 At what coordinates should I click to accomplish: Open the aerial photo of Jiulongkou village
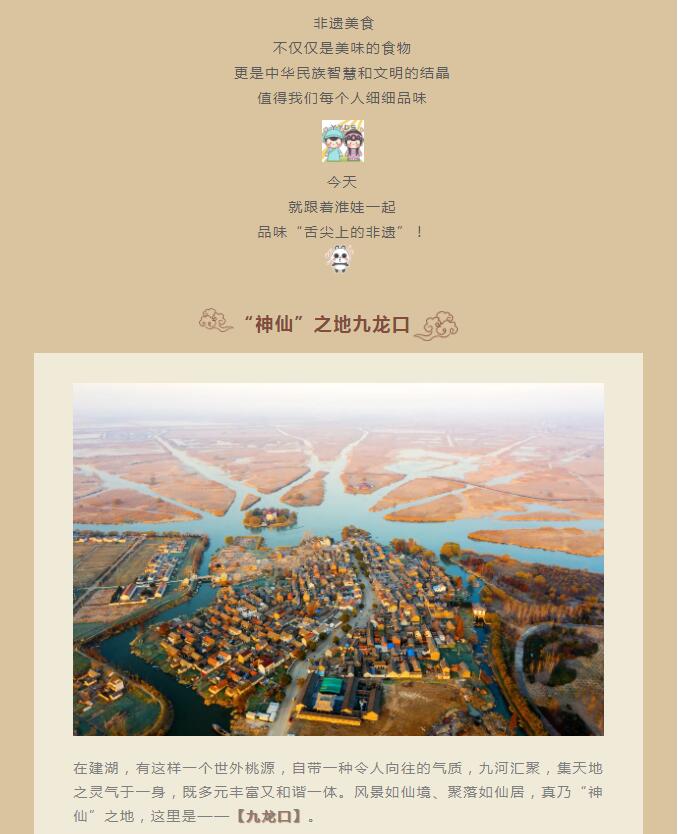click(x=338, y=559)
